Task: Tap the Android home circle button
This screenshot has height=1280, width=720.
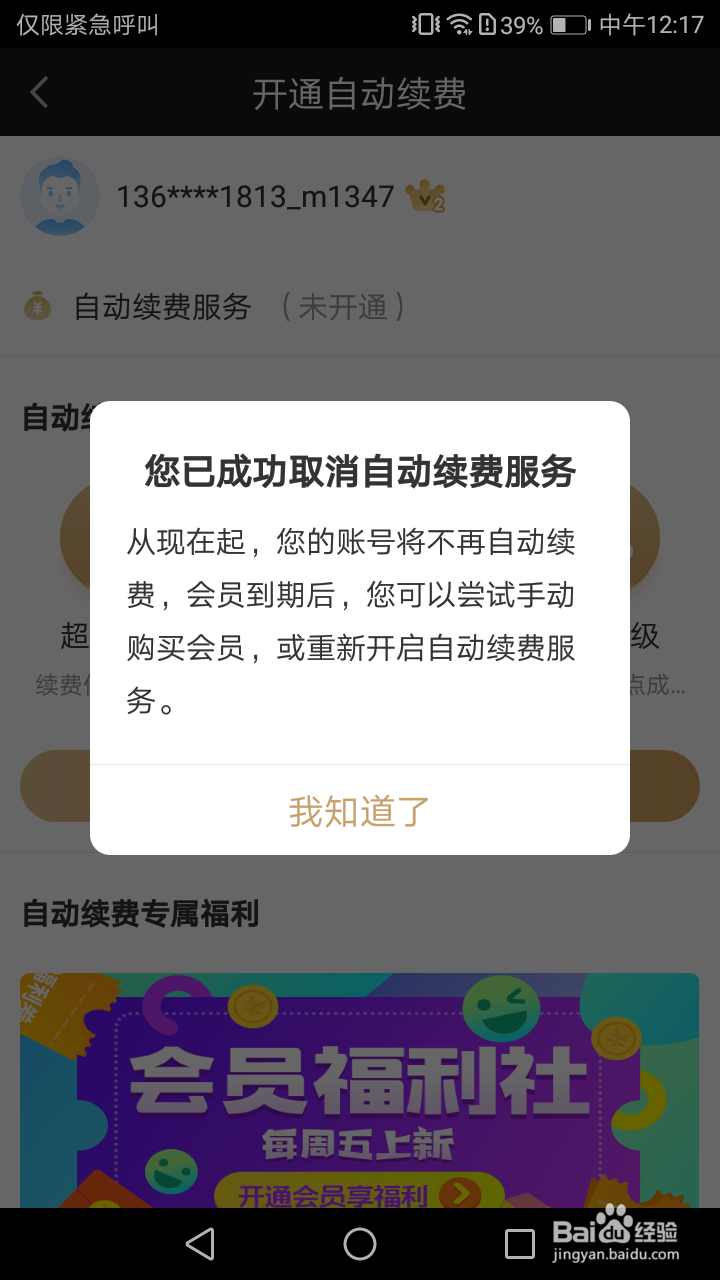Action: tap(360, 1243)
